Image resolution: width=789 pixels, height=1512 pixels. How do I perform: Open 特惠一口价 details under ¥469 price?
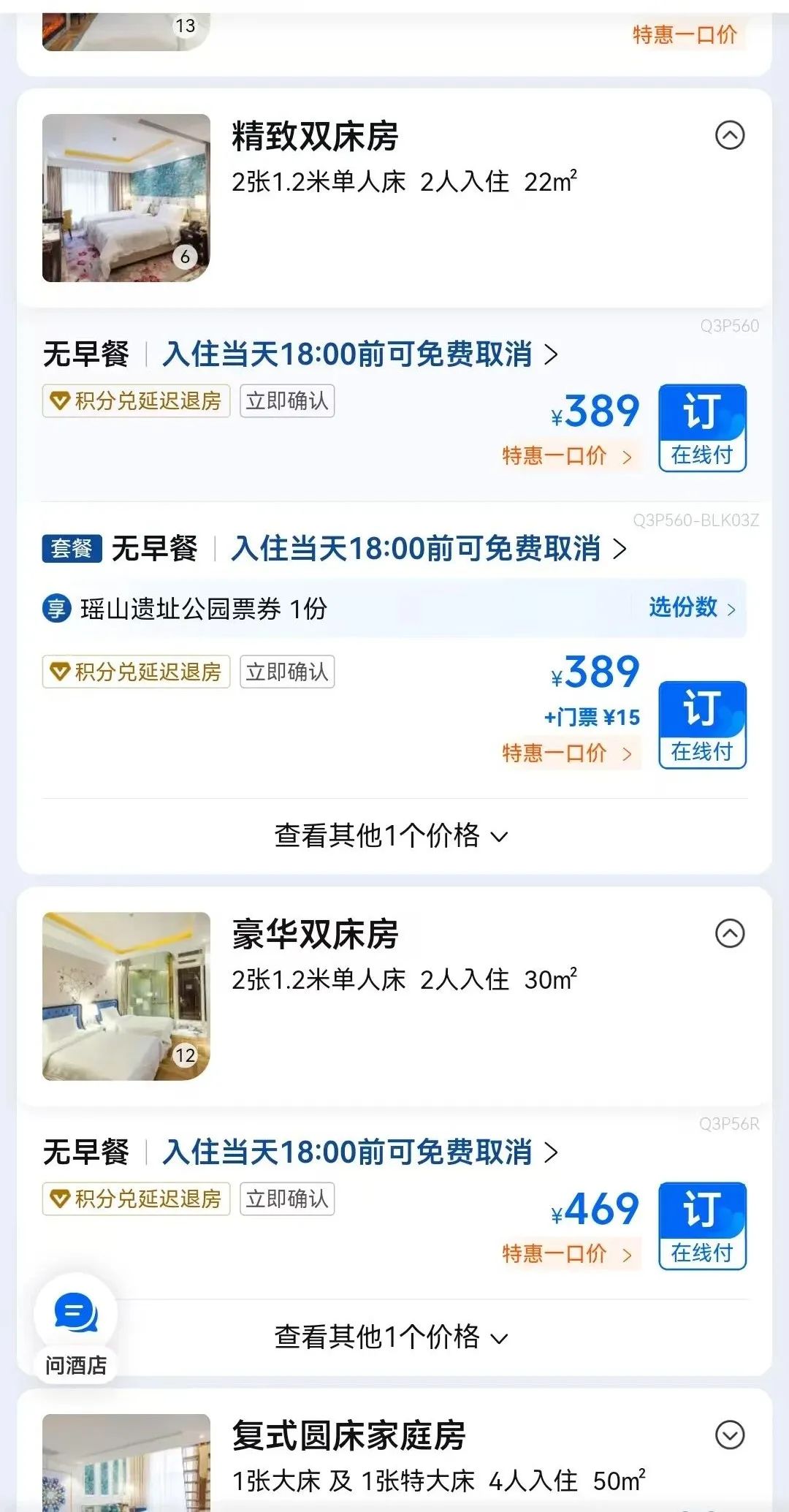point(567,1254)
